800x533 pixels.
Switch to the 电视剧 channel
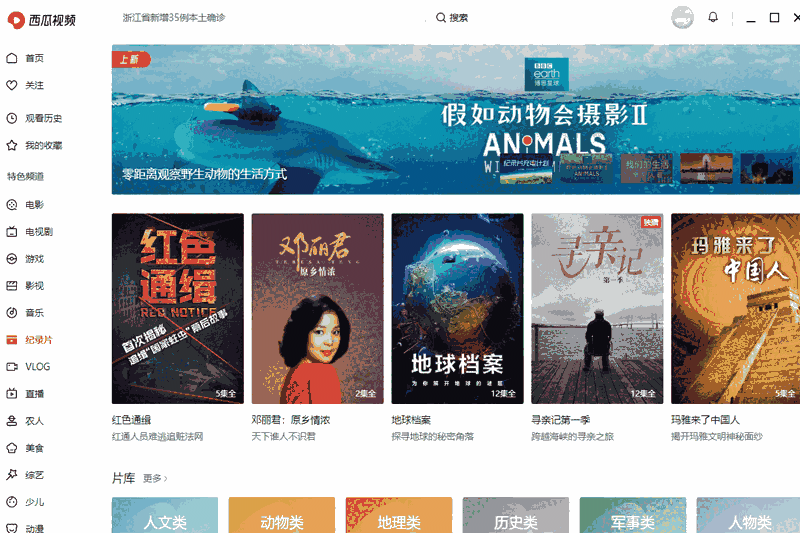click(38, 231)
